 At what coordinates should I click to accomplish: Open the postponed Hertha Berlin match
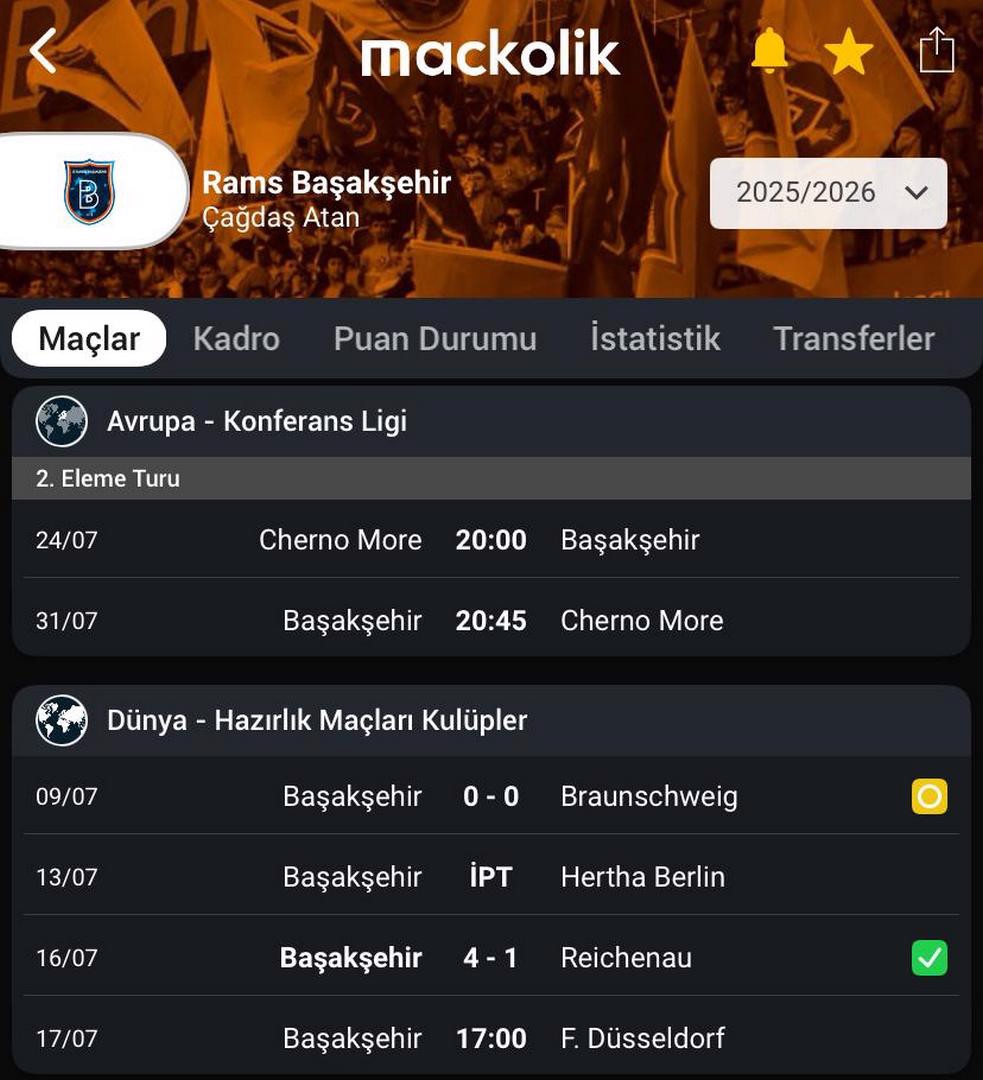(490, 877)
